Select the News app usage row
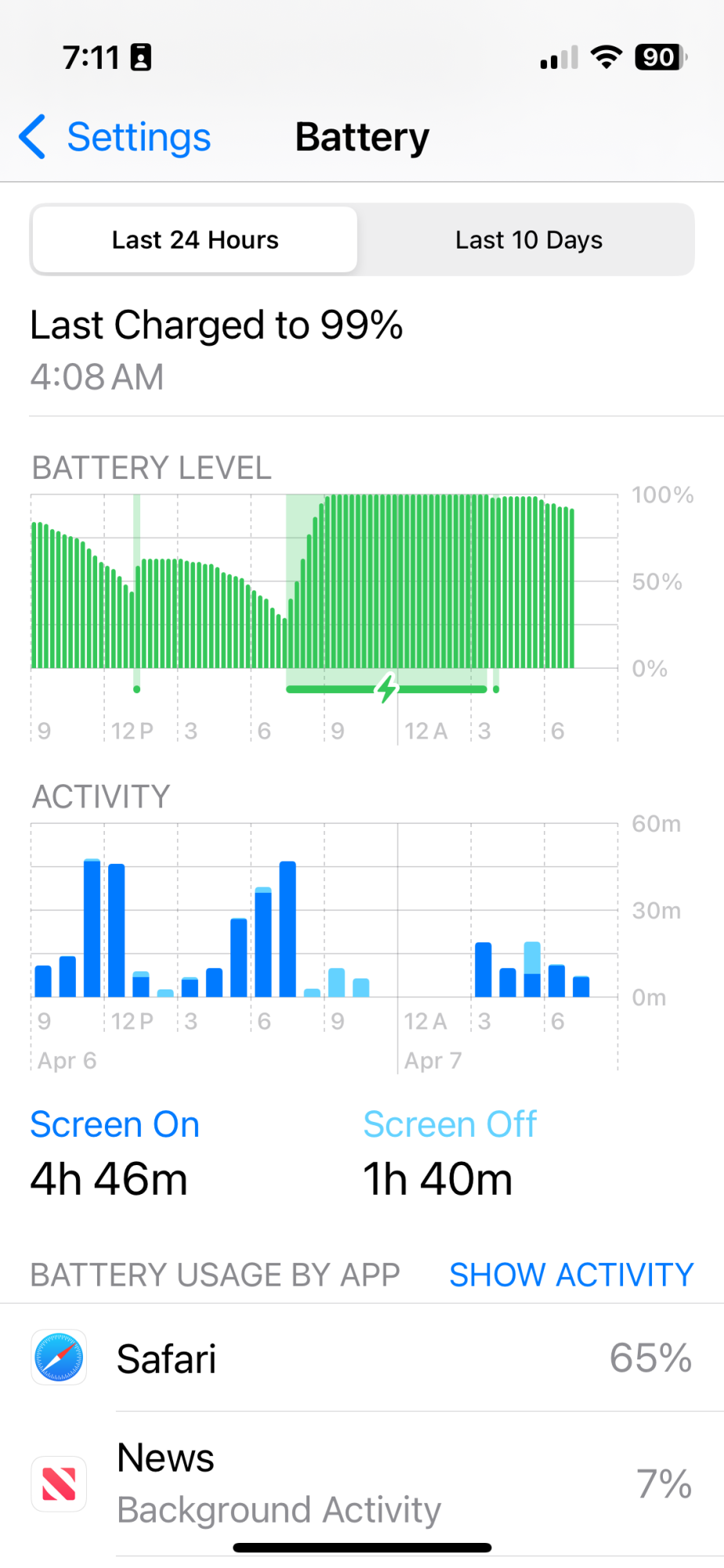724x1568 pixels. pyautogui.click(x=362, y=1483)
